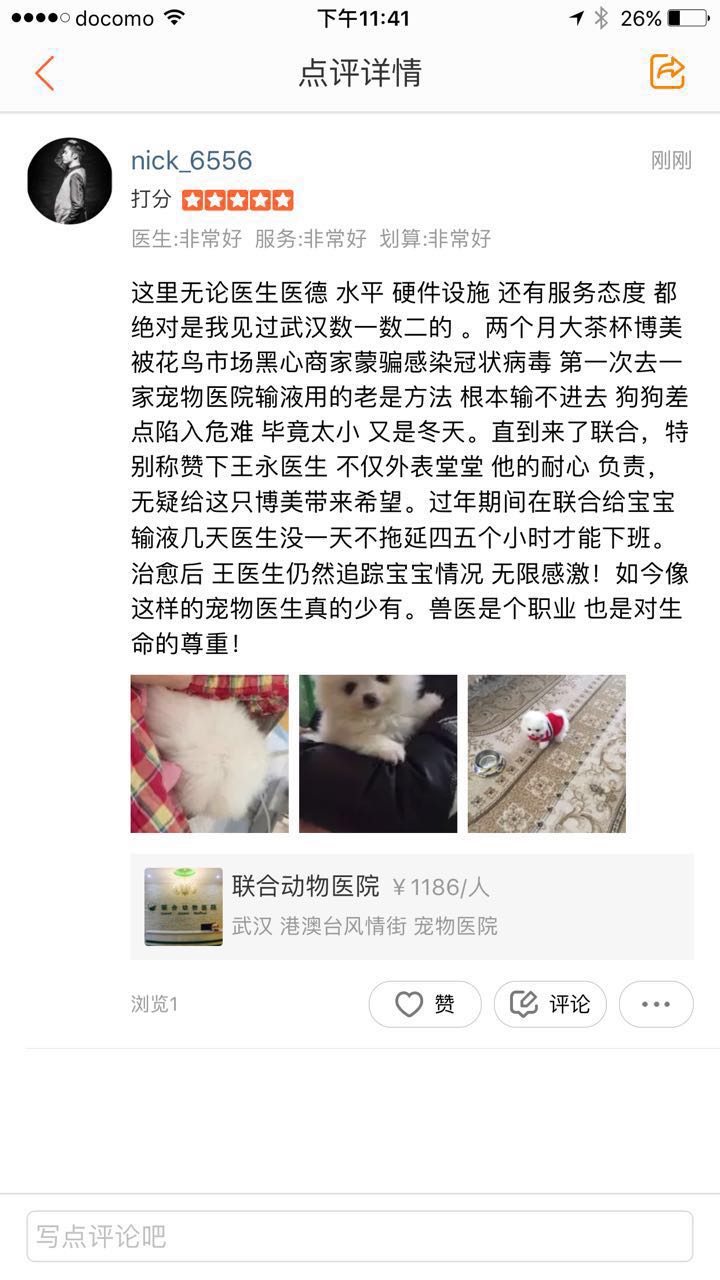Open the 联合动物医院 shop card
The image size is (720, 1280).
(412, 906)
